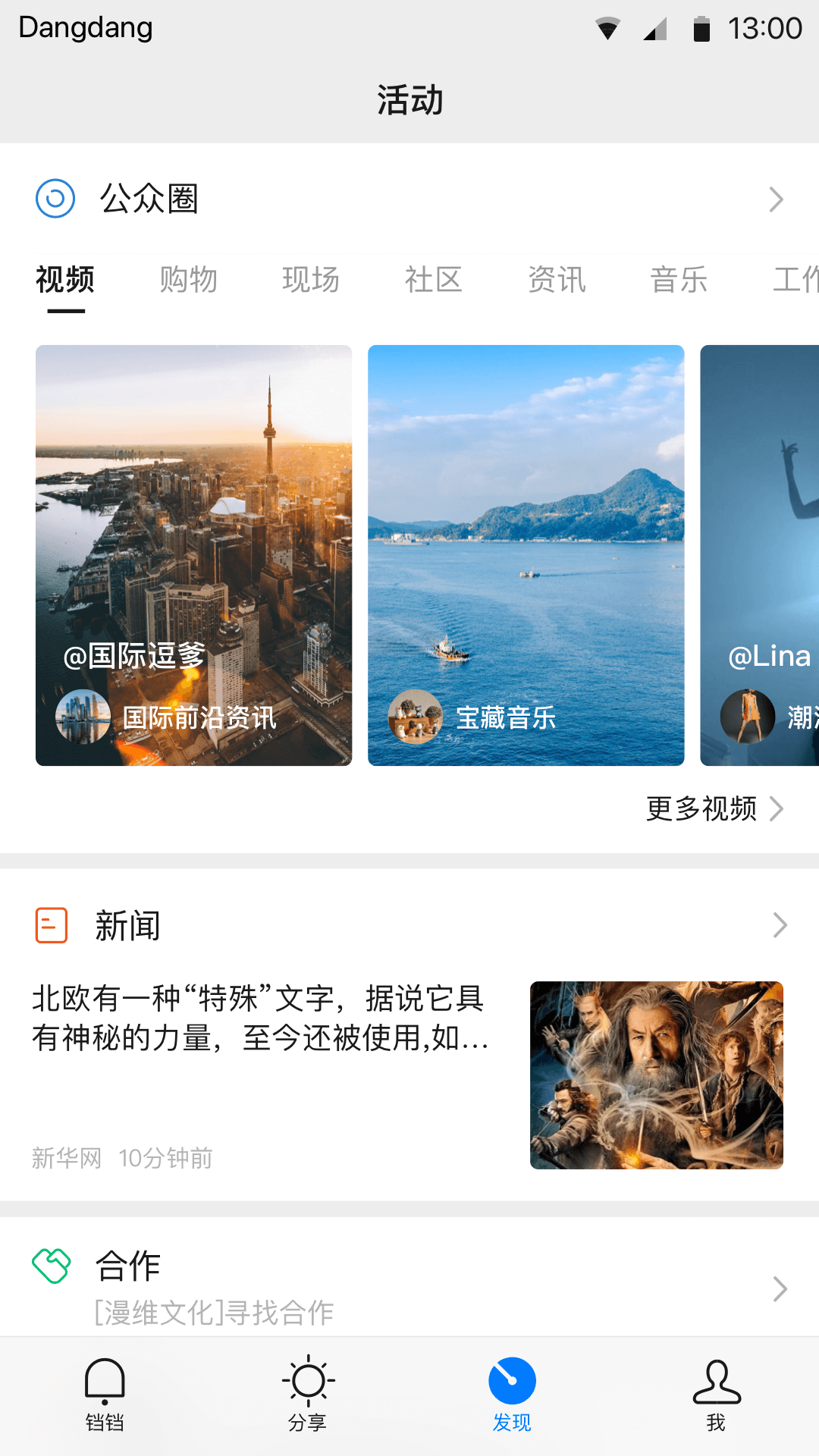Open the 公众圈 section
819x1456 pixels.
click(x=409, y=199)
